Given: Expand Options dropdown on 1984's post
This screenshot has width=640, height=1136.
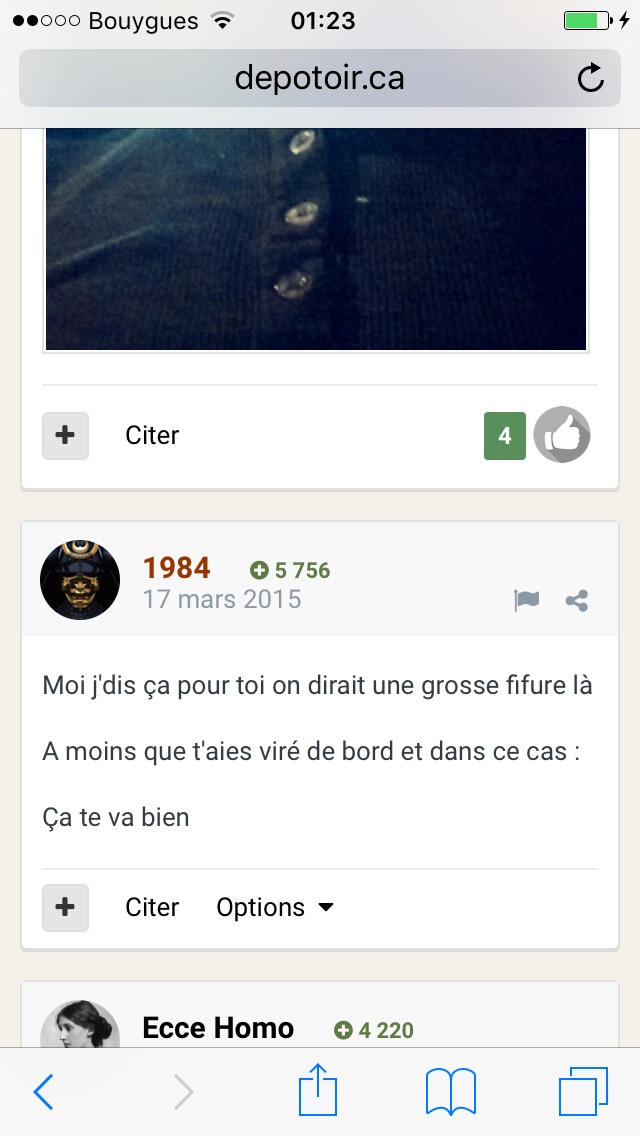Looking at the screenshot, I should tap(275, 907).
